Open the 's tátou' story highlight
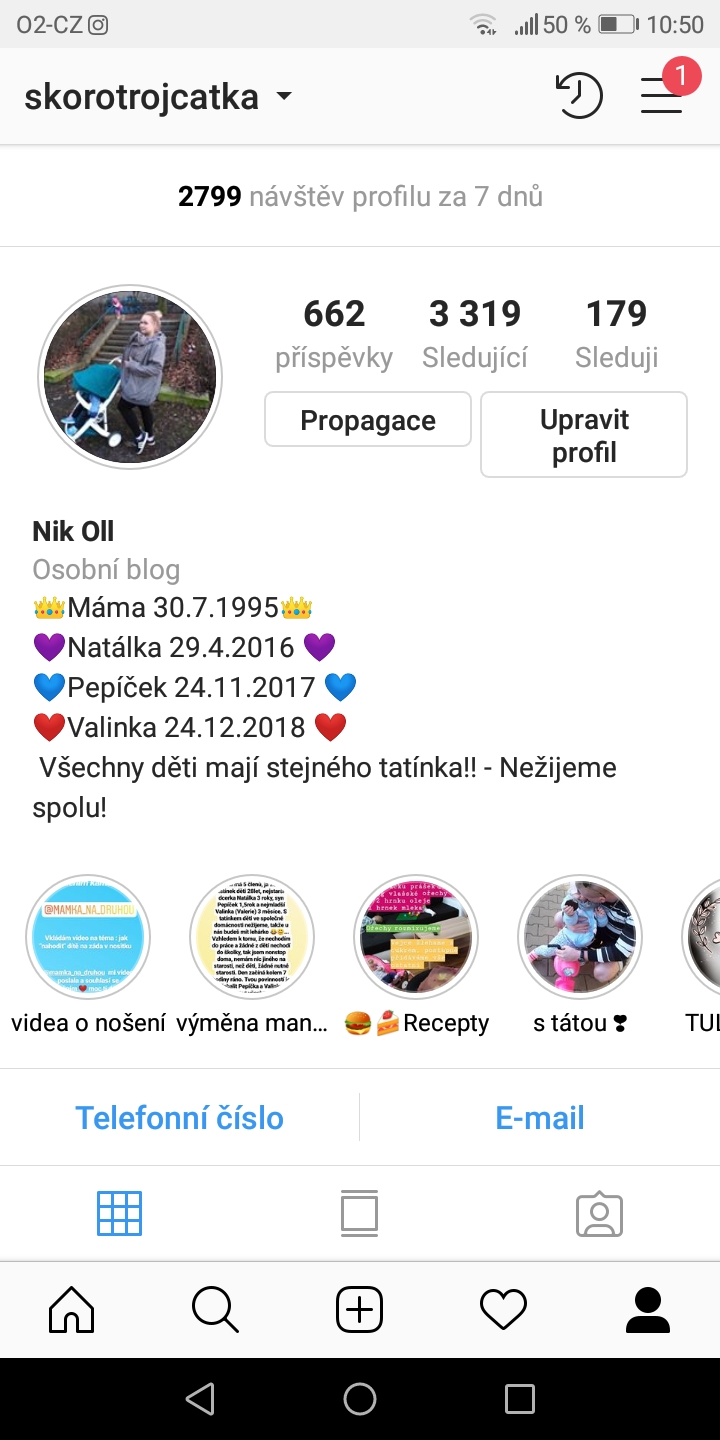 point(580,937)
